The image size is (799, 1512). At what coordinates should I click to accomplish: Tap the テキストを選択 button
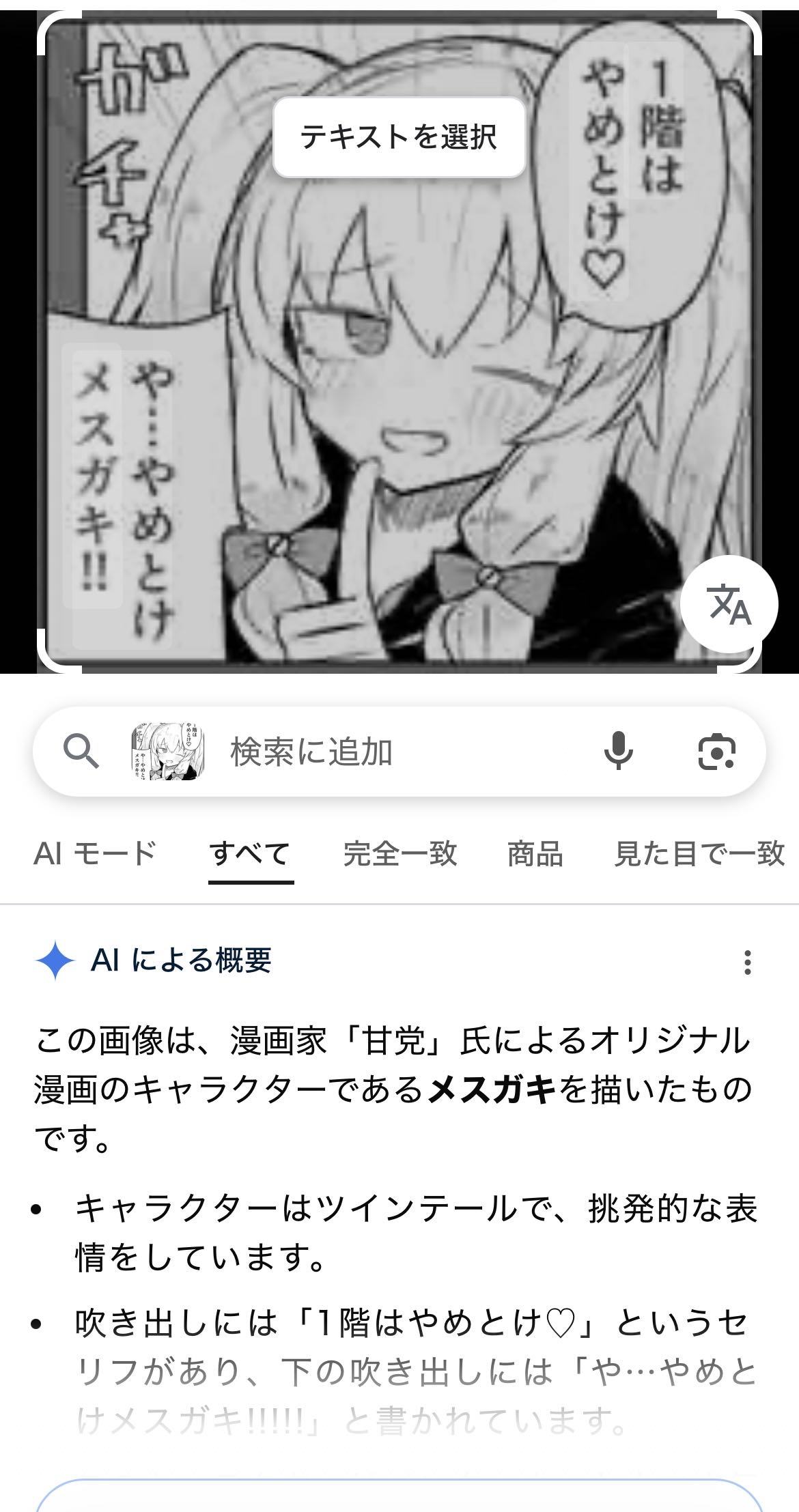pyautogui.click(x=399, y=137)
